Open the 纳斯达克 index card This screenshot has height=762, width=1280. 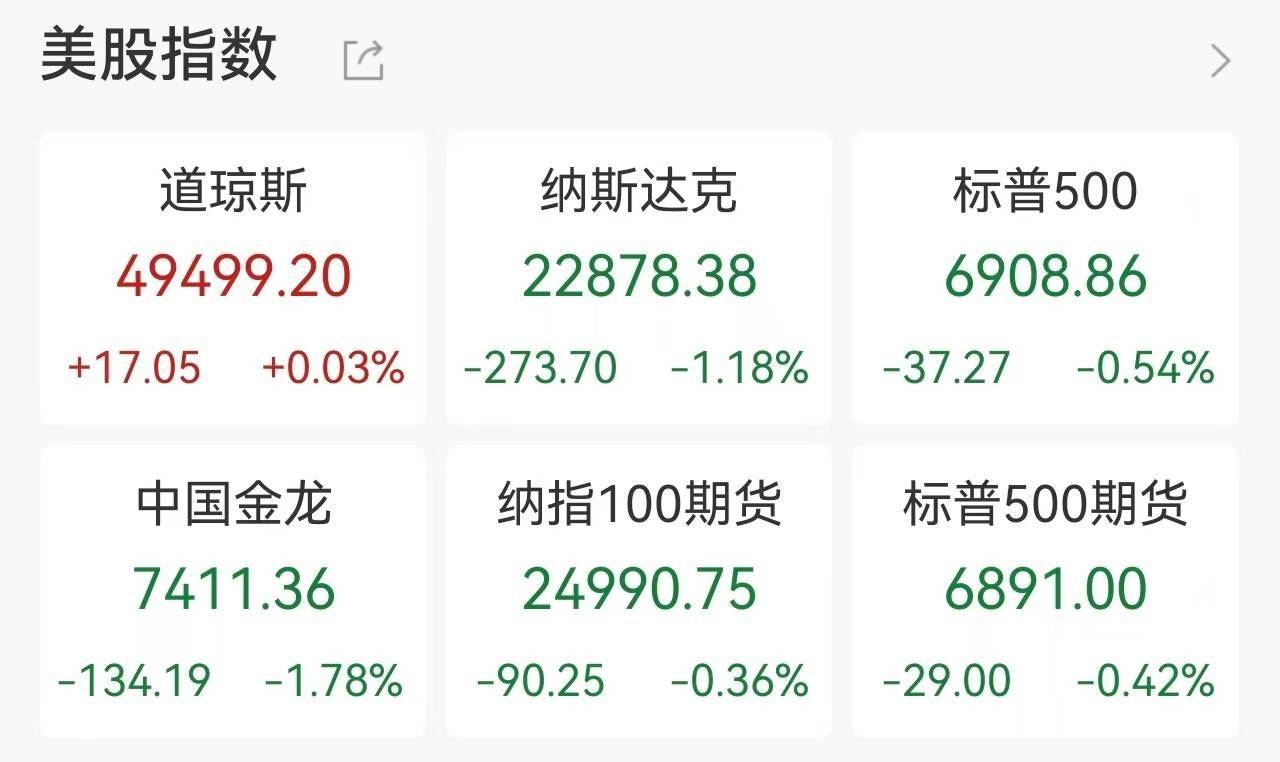coord(639,278)
